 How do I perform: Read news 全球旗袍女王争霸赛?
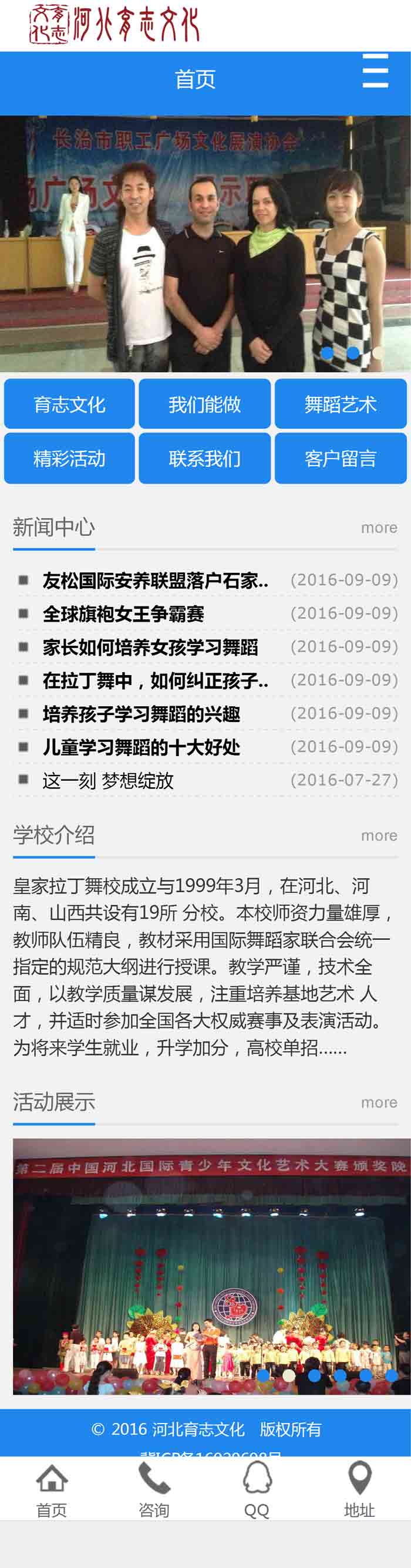[x=123, y=614]
